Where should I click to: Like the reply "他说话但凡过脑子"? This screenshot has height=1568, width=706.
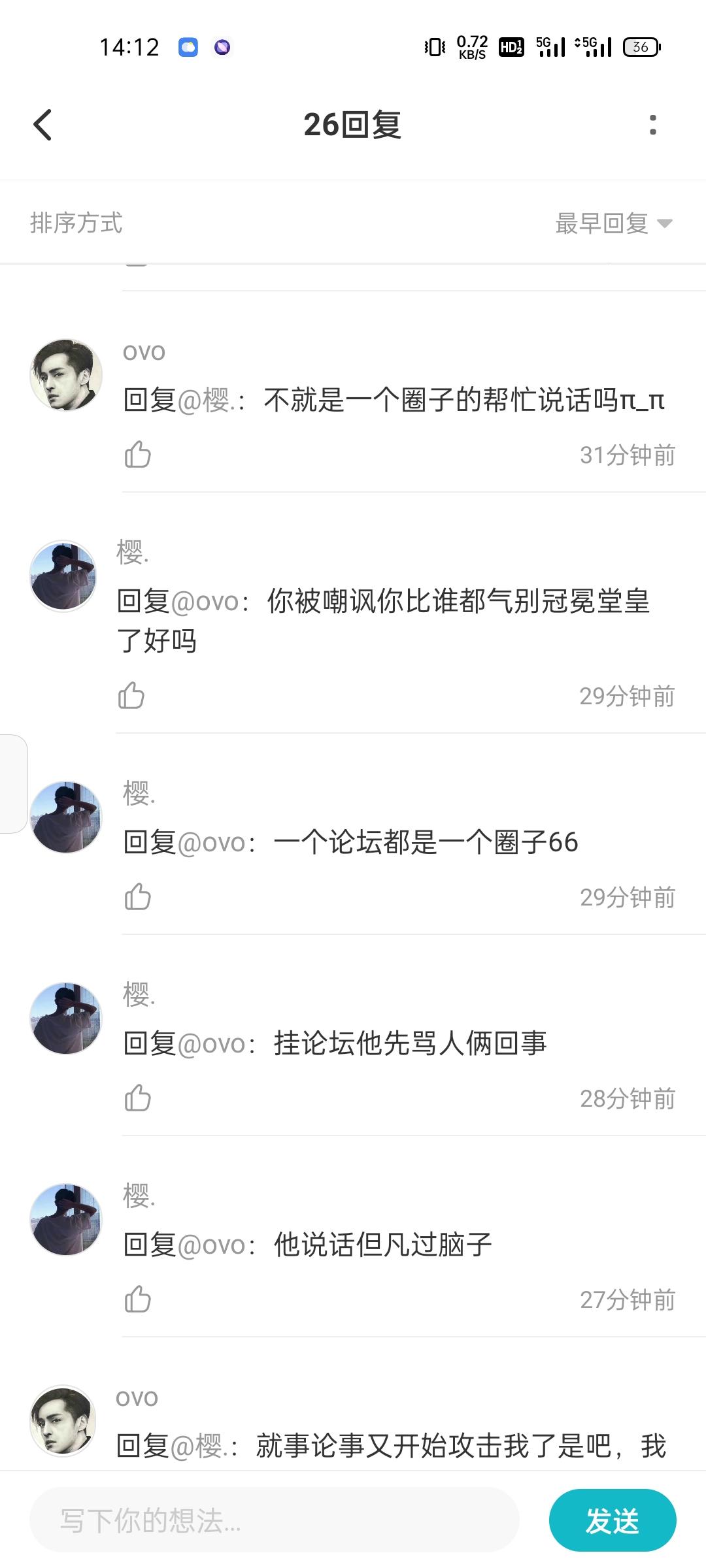(x=137, y=1299)
